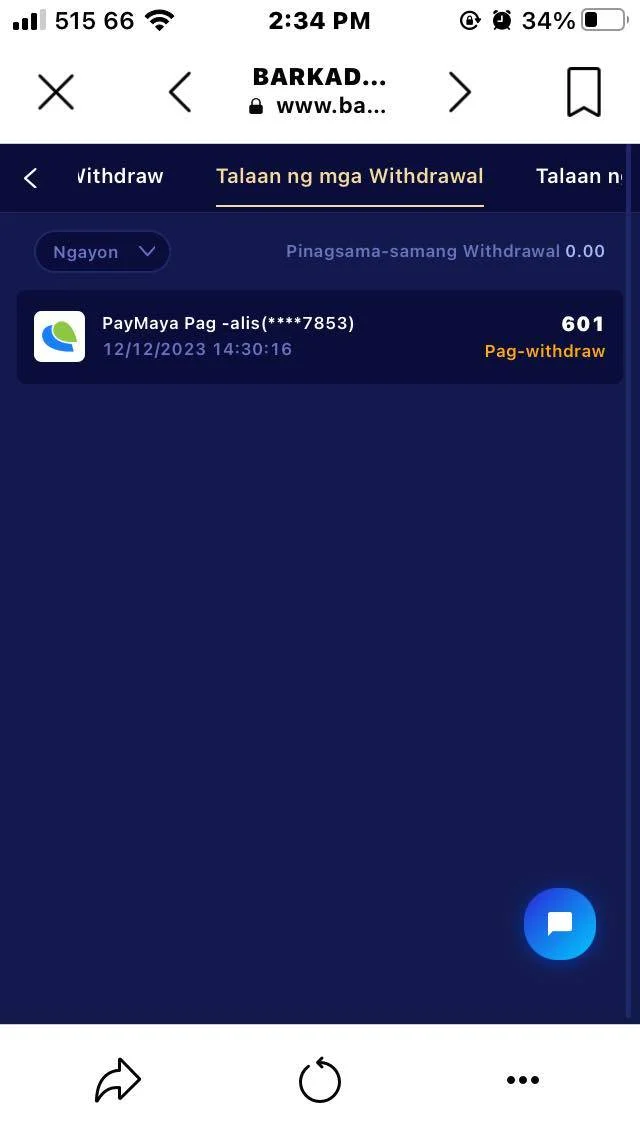The height and width of the screenshot is (1136, 640).
Task: Bookmark this web page
Action: (583, 92)
